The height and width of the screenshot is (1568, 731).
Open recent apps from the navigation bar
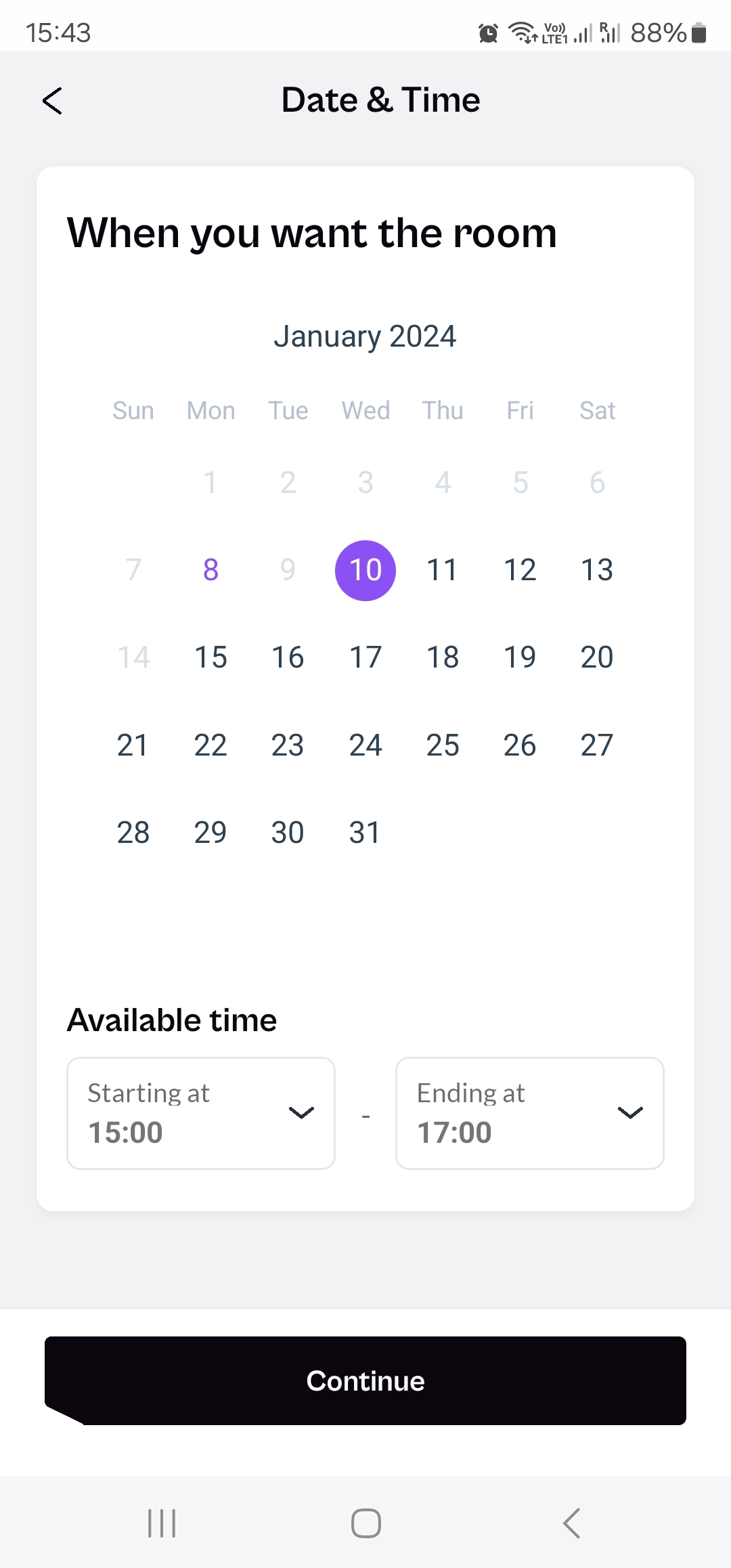[162, 1523]
